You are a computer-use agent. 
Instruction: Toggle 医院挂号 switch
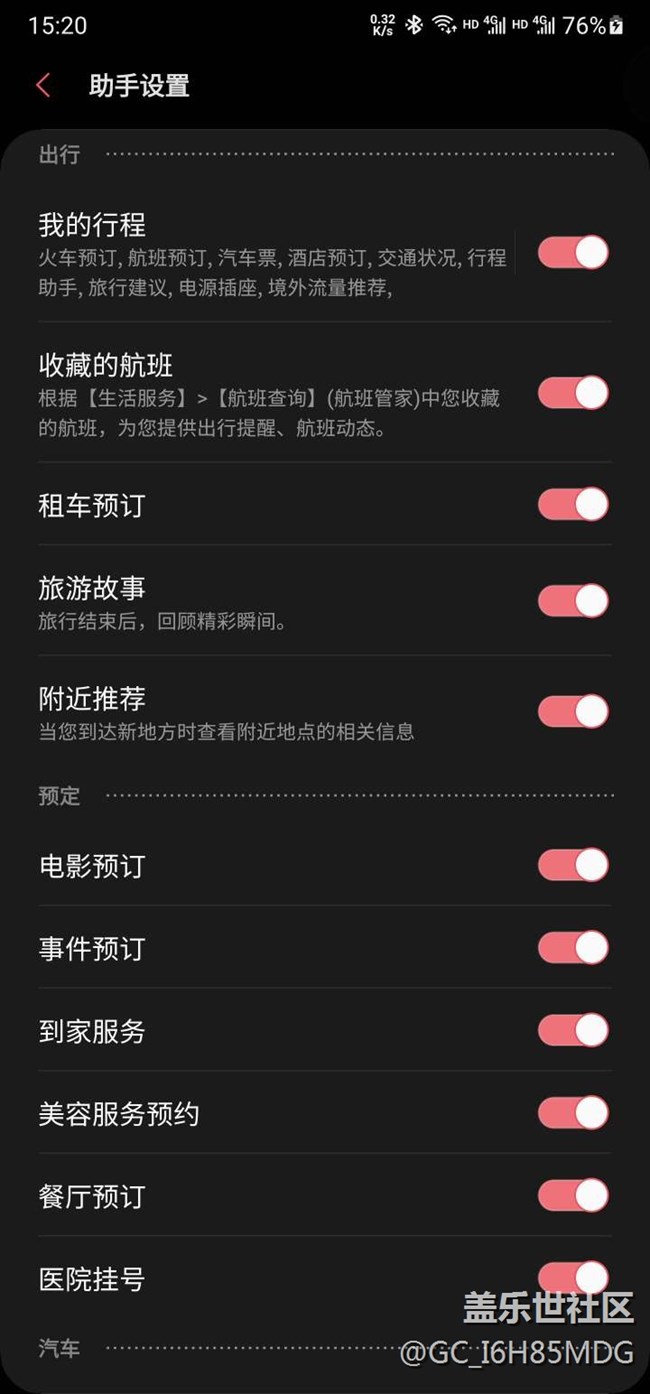tap(573, 1277)
